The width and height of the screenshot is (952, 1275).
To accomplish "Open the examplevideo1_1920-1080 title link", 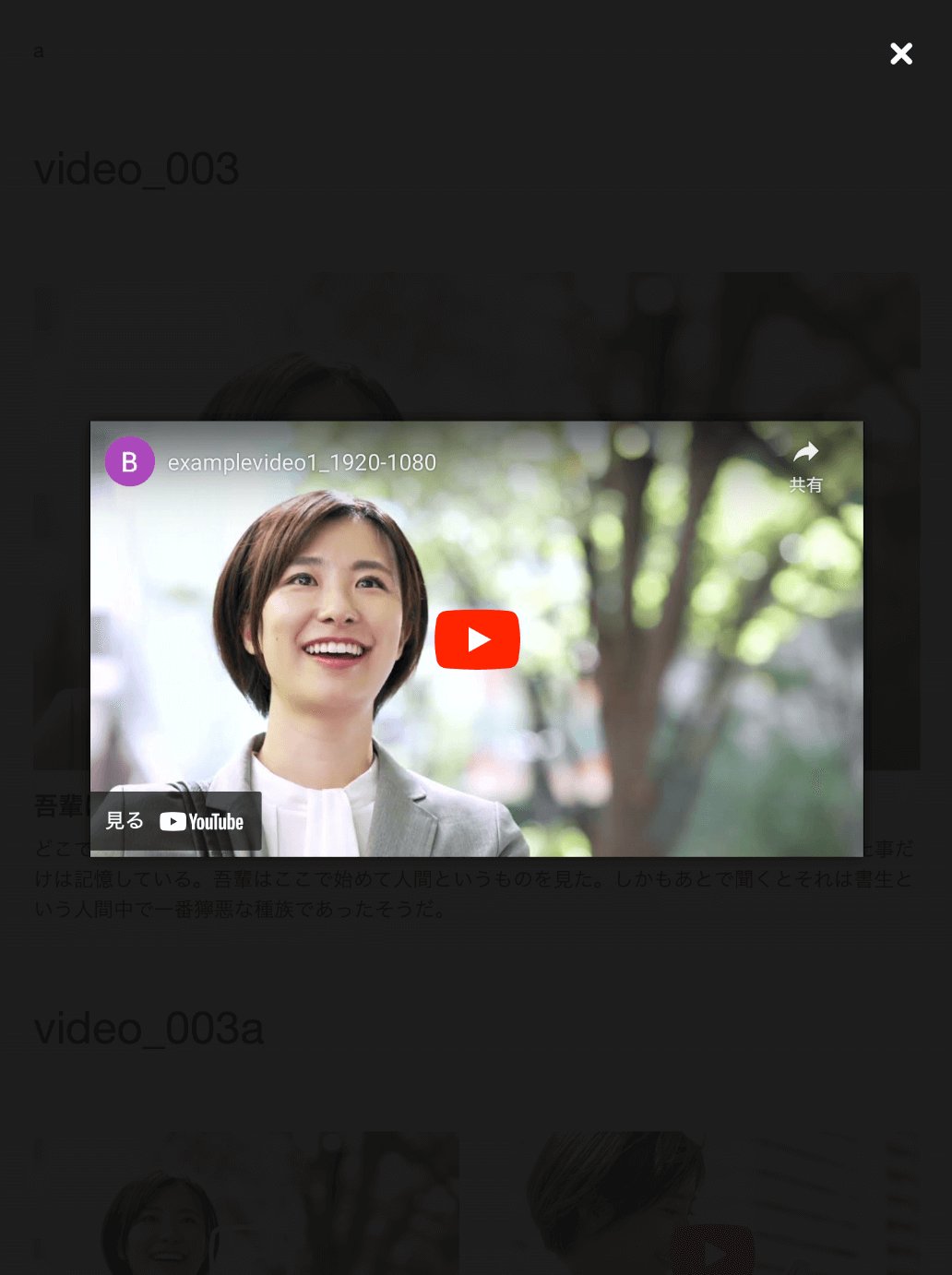I will click(302, 462).
